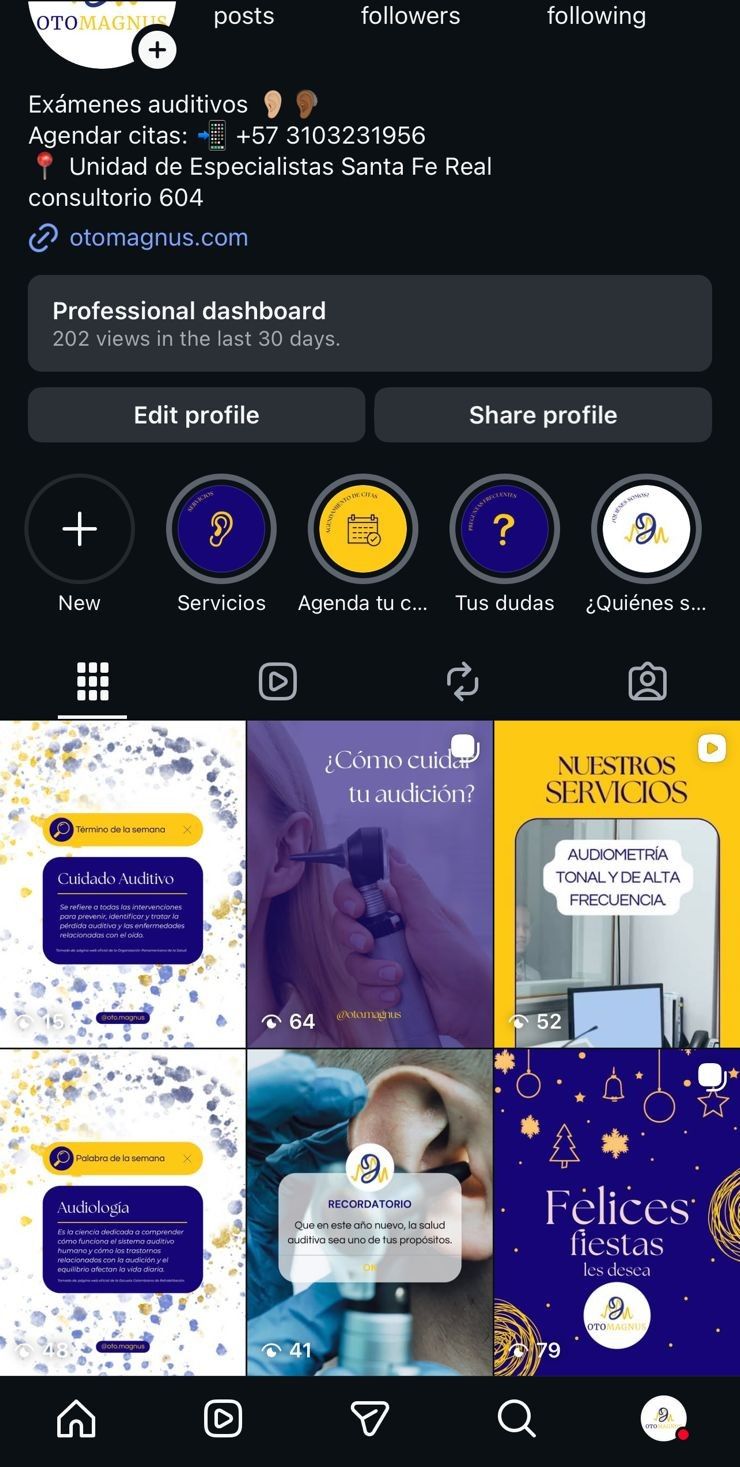The image size is (740, 1467).
Task: Switch to the tagged photos icon
Action: (x=647, y=681)
